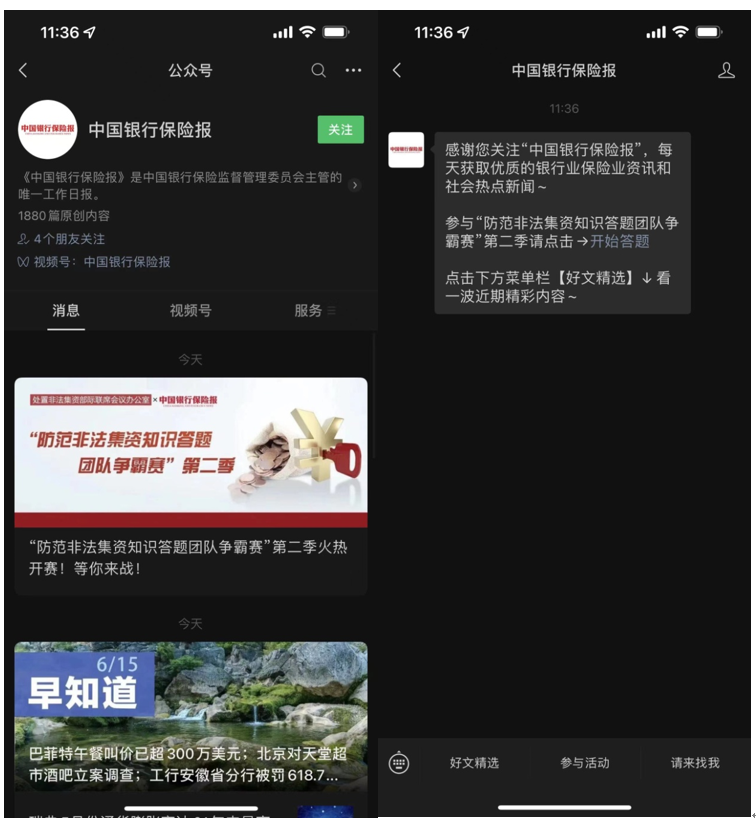The width and height of the screenshot is (756, 822).
Task: Open the 参与活动 menu
Action: pyautogui.click(x=584, y=763)
